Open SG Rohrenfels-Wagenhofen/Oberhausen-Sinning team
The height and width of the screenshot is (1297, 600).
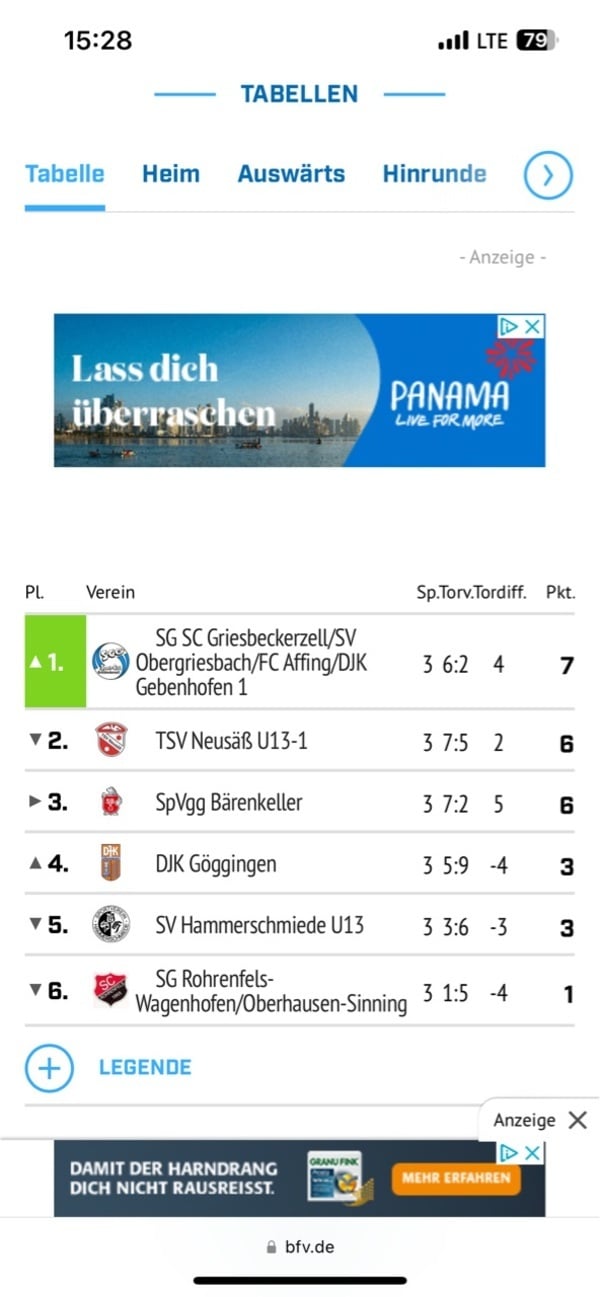pos(299,991)
